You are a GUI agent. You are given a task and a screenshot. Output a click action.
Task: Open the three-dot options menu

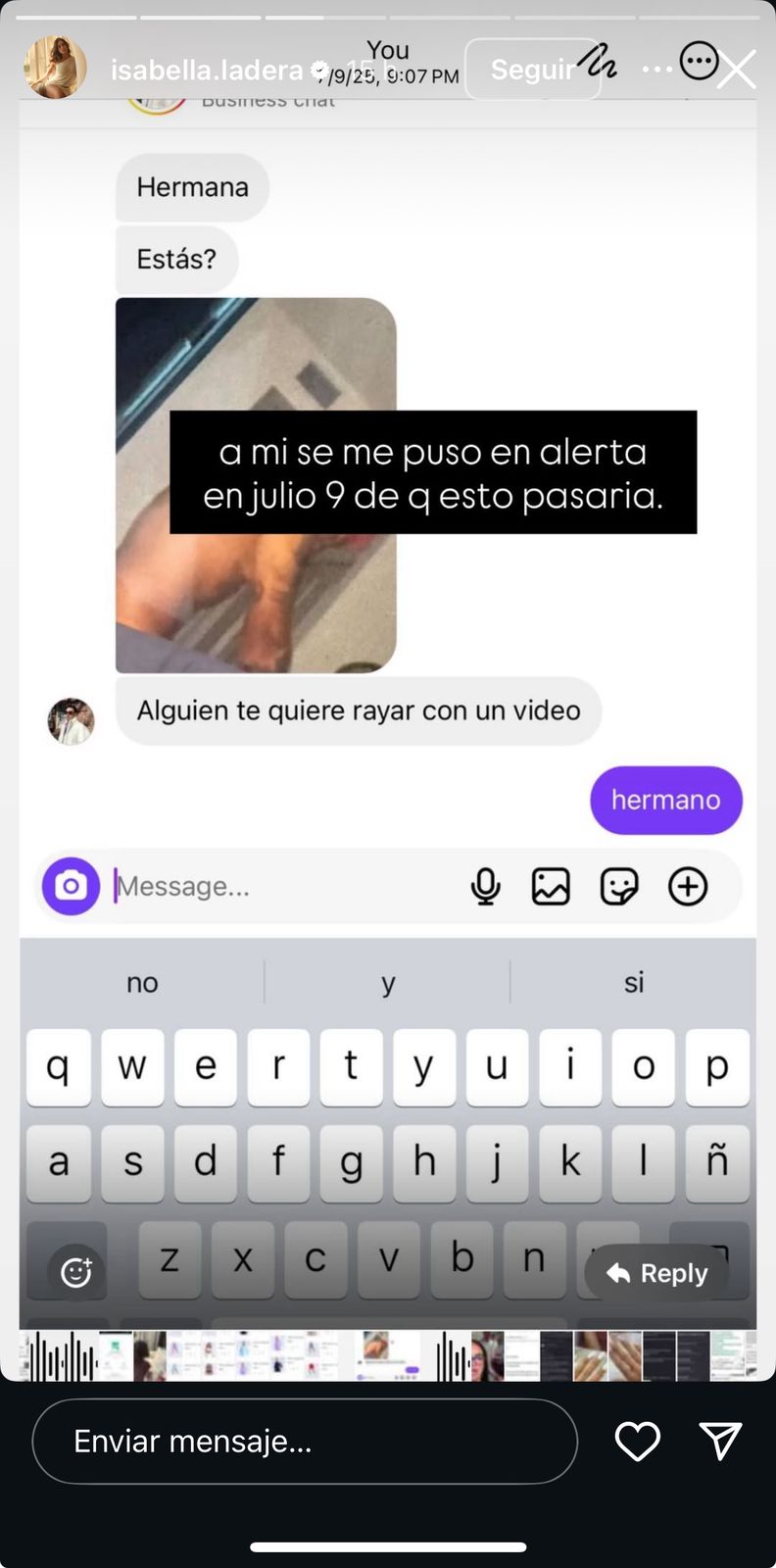click(x=699, y=61)
